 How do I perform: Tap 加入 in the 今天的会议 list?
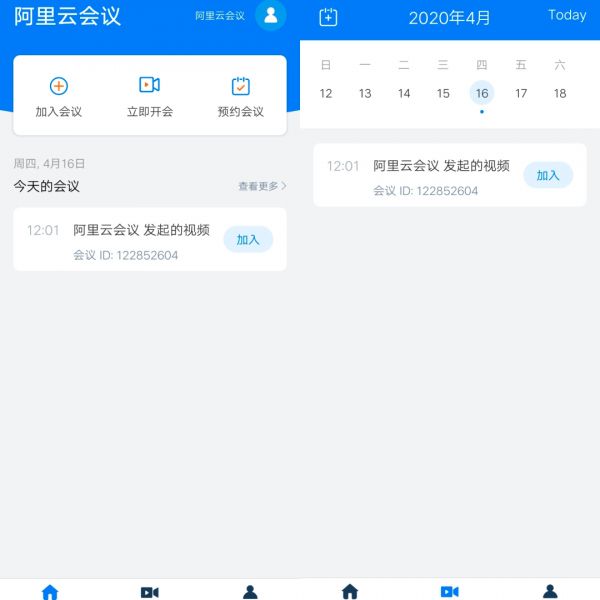click(x=248, y=240)
